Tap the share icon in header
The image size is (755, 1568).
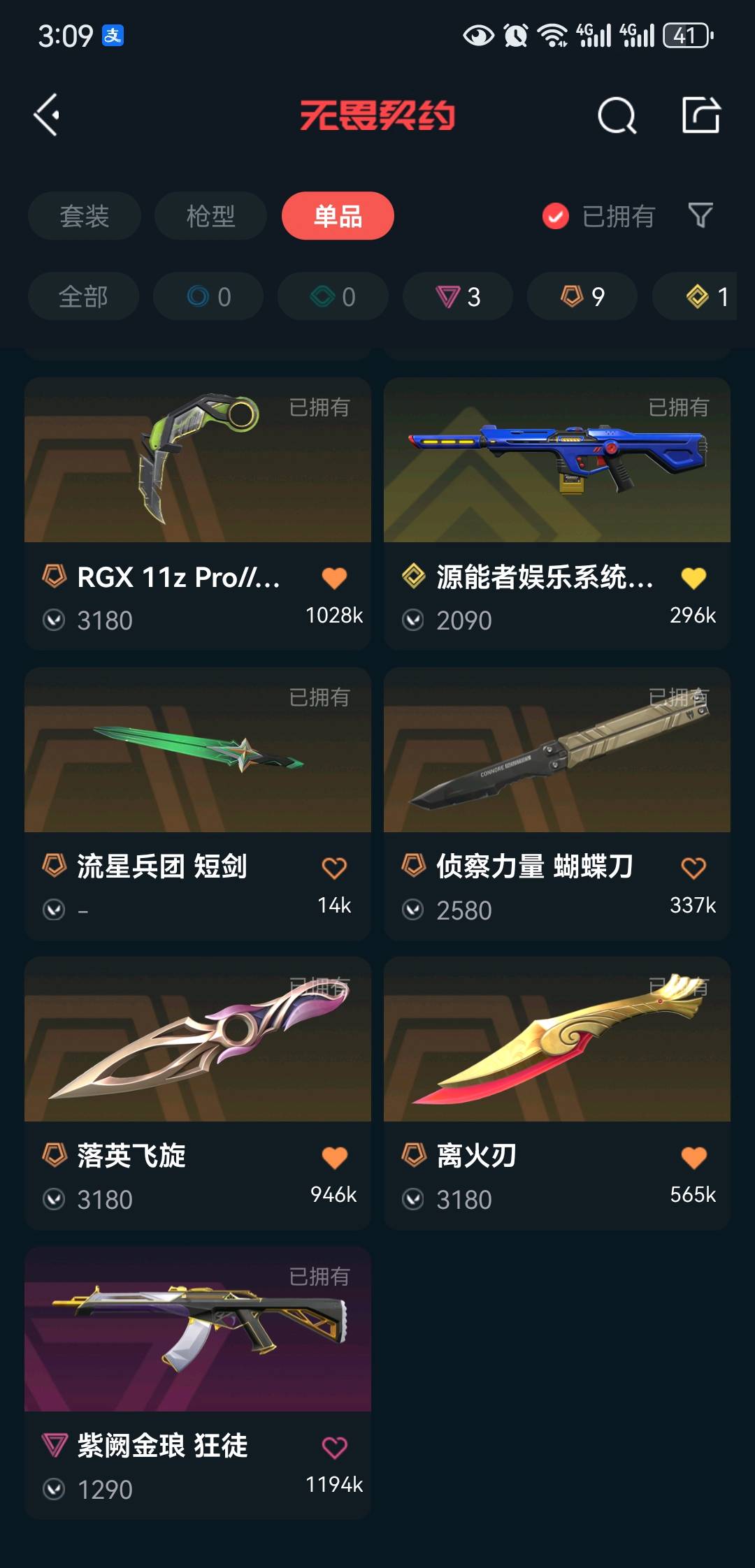pyautogui.click(x=700, y=115)
